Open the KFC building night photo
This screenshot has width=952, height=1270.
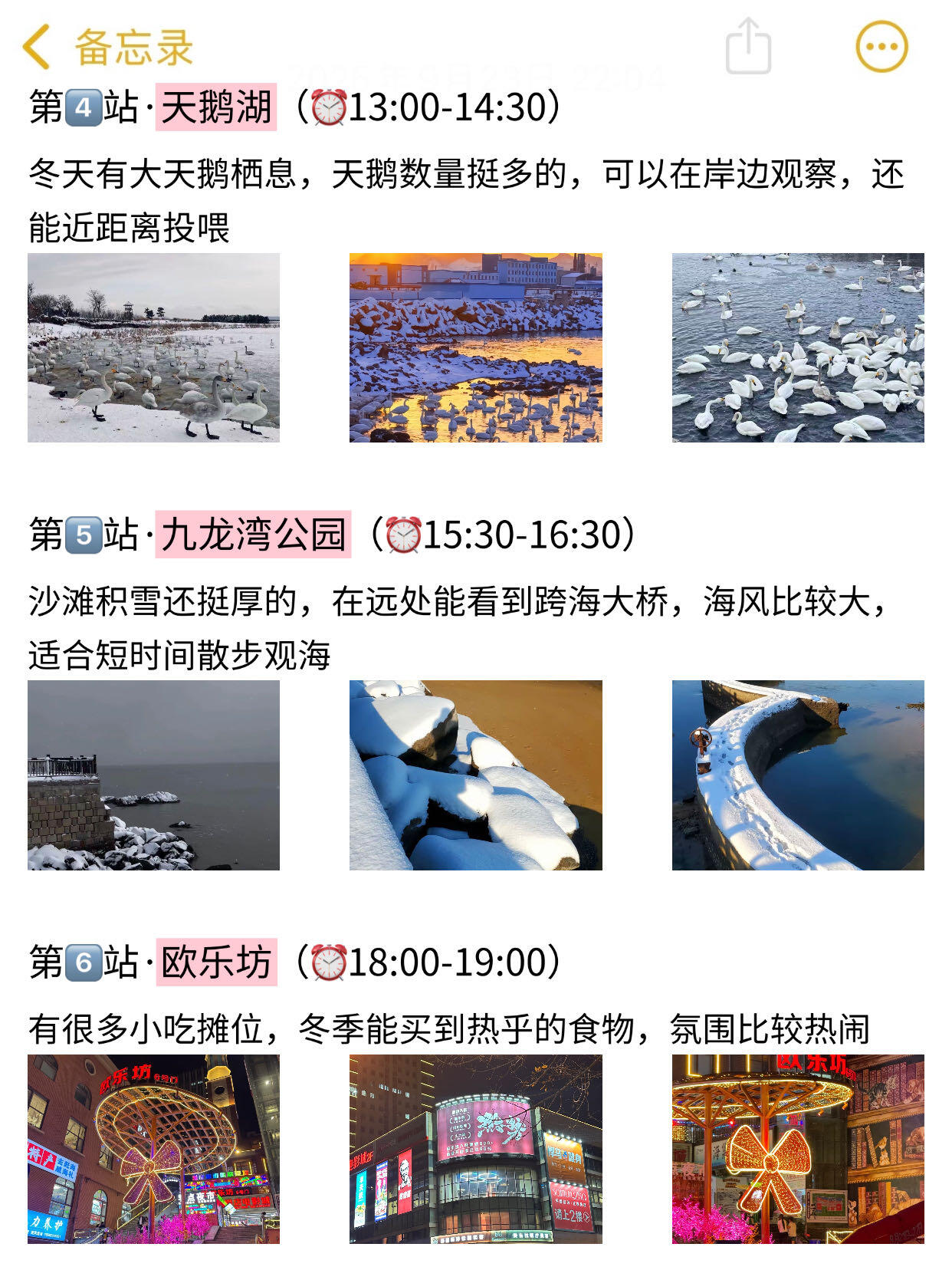(x=475, y=1149)
